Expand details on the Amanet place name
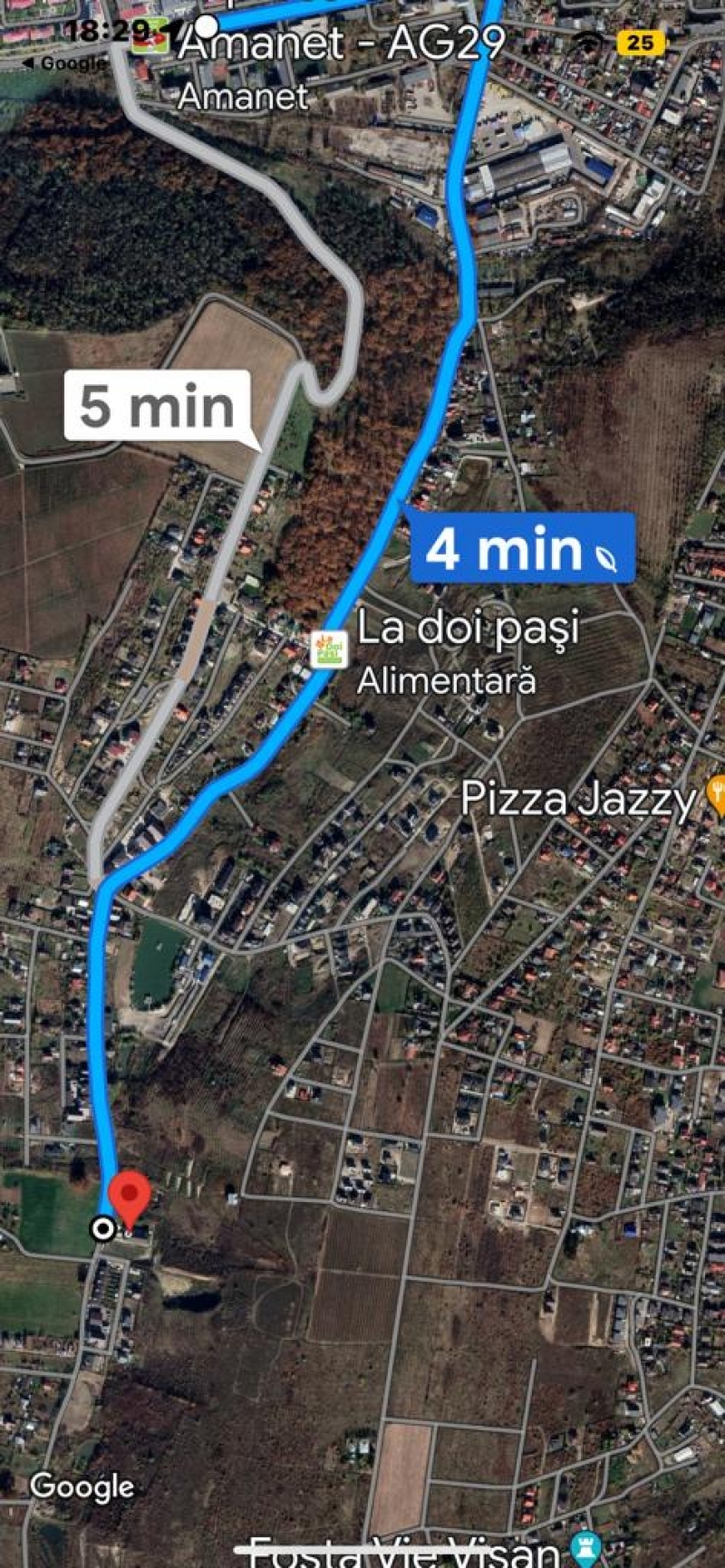725x1568 pixels. point(245,95)
